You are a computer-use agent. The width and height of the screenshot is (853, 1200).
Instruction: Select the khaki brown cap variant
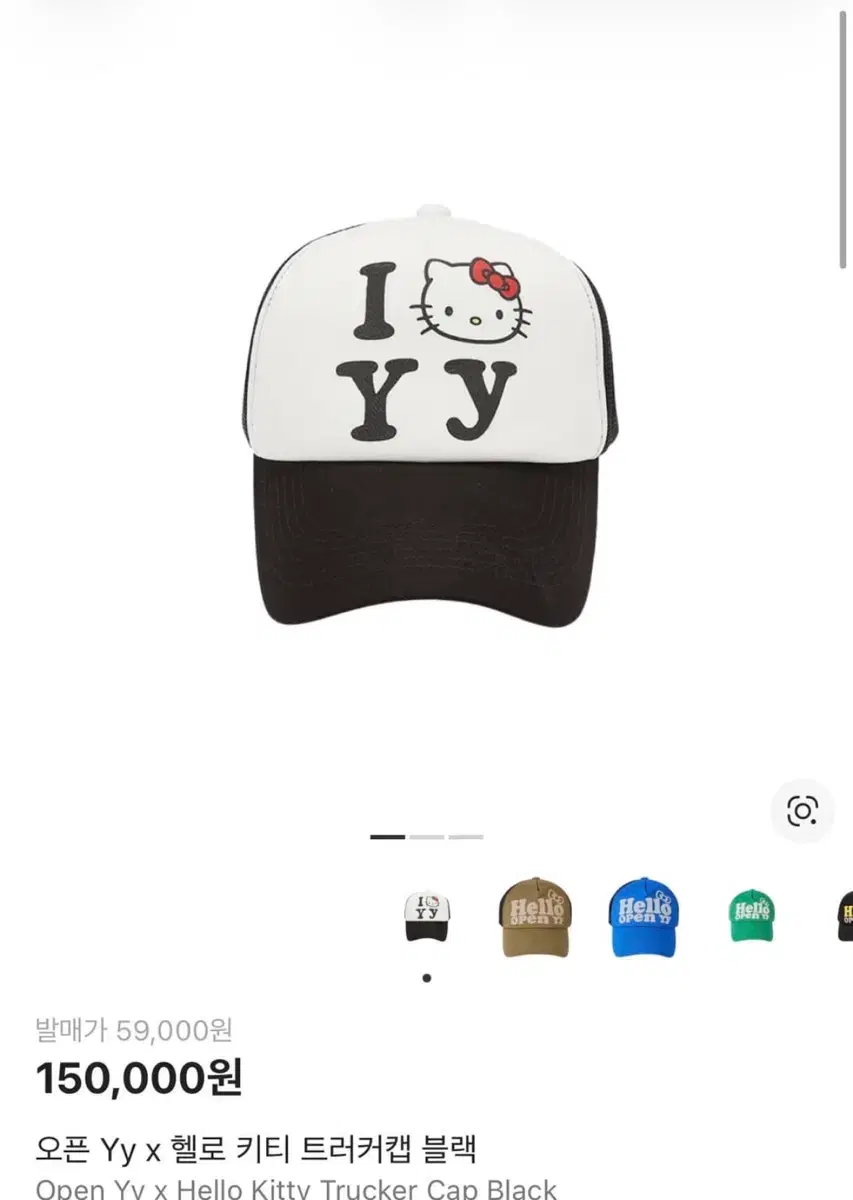coord(536,917)
